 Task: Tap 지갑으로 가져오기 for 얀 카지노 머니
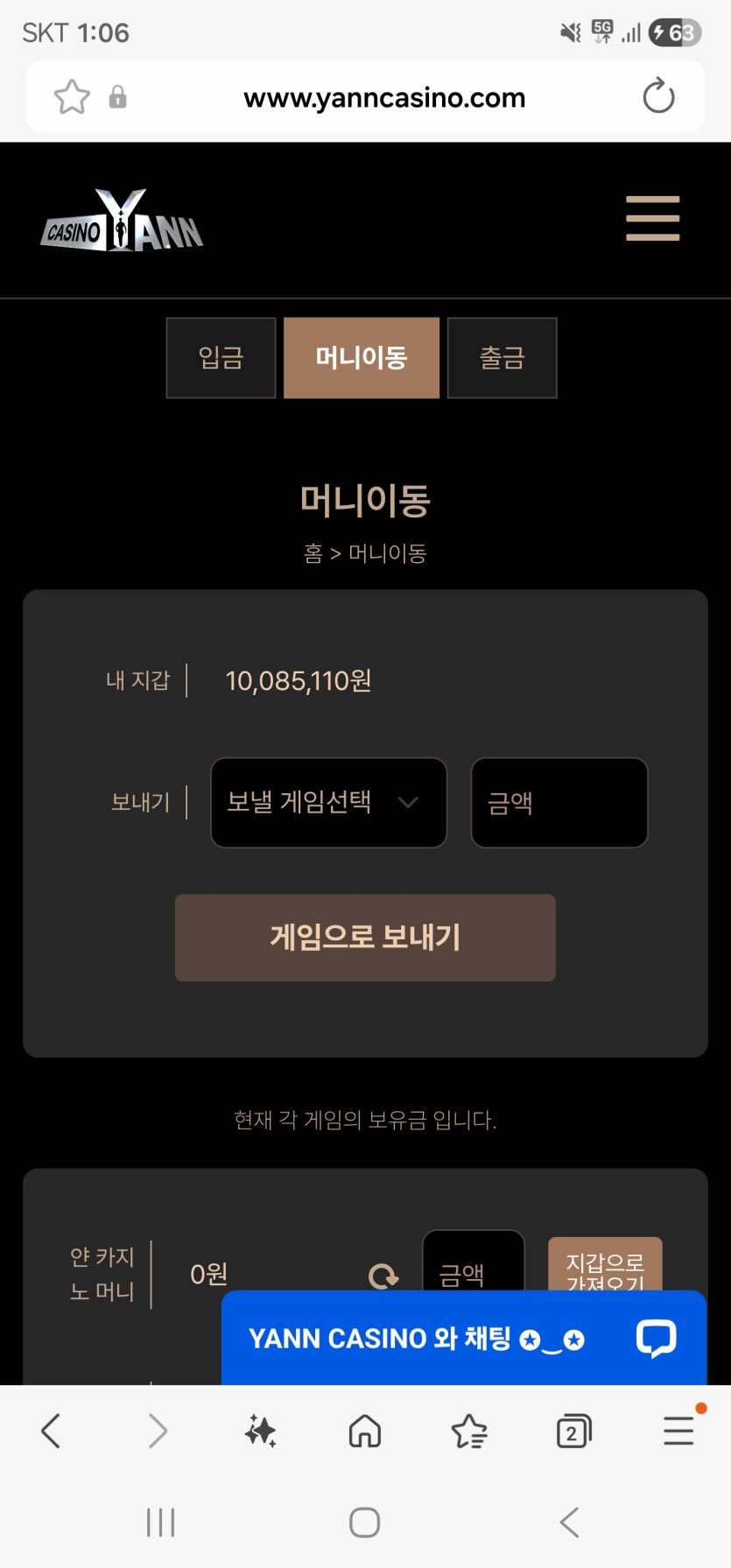(x=605, y=1265)
